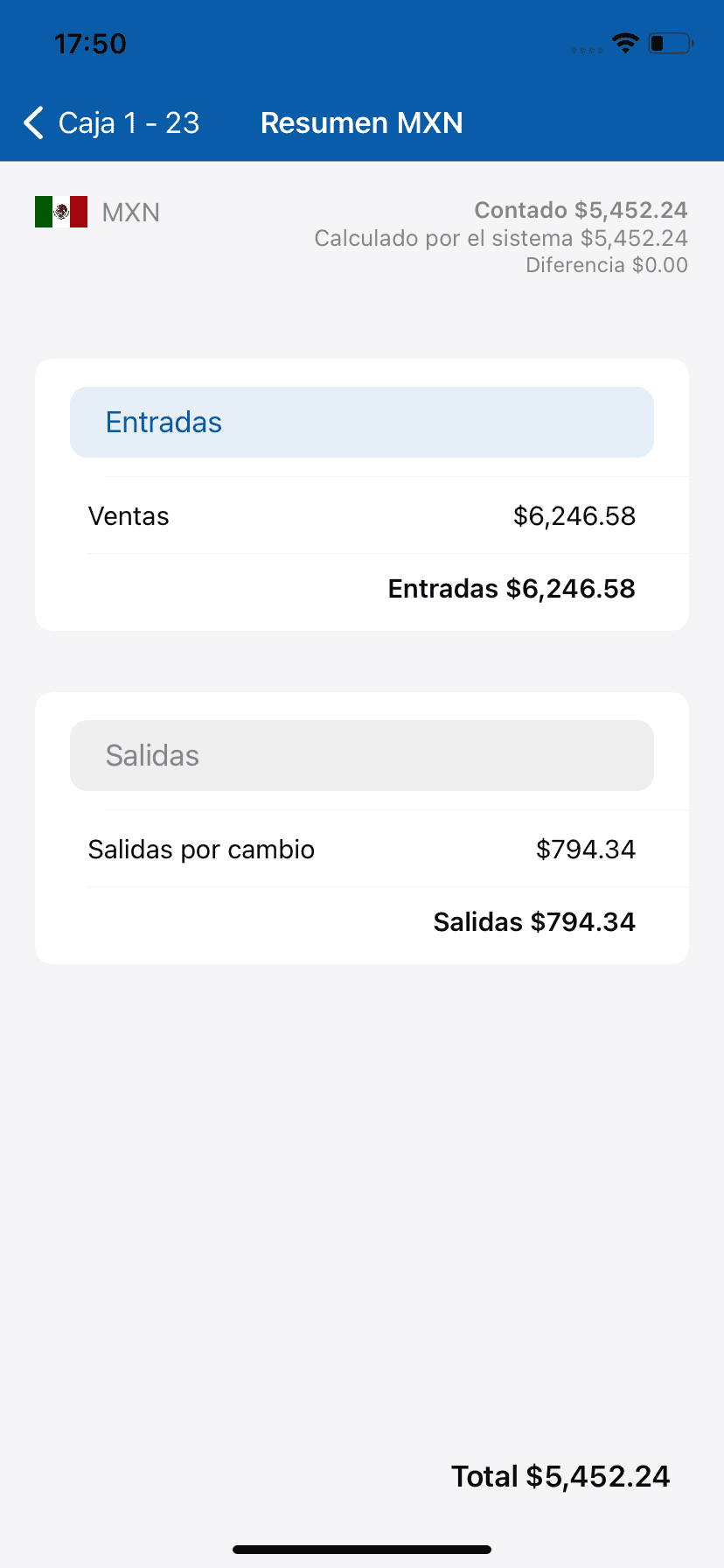The image size is (724, 1568).
Task: Click the Salidas $794.34 total
Action: [534, 921]
